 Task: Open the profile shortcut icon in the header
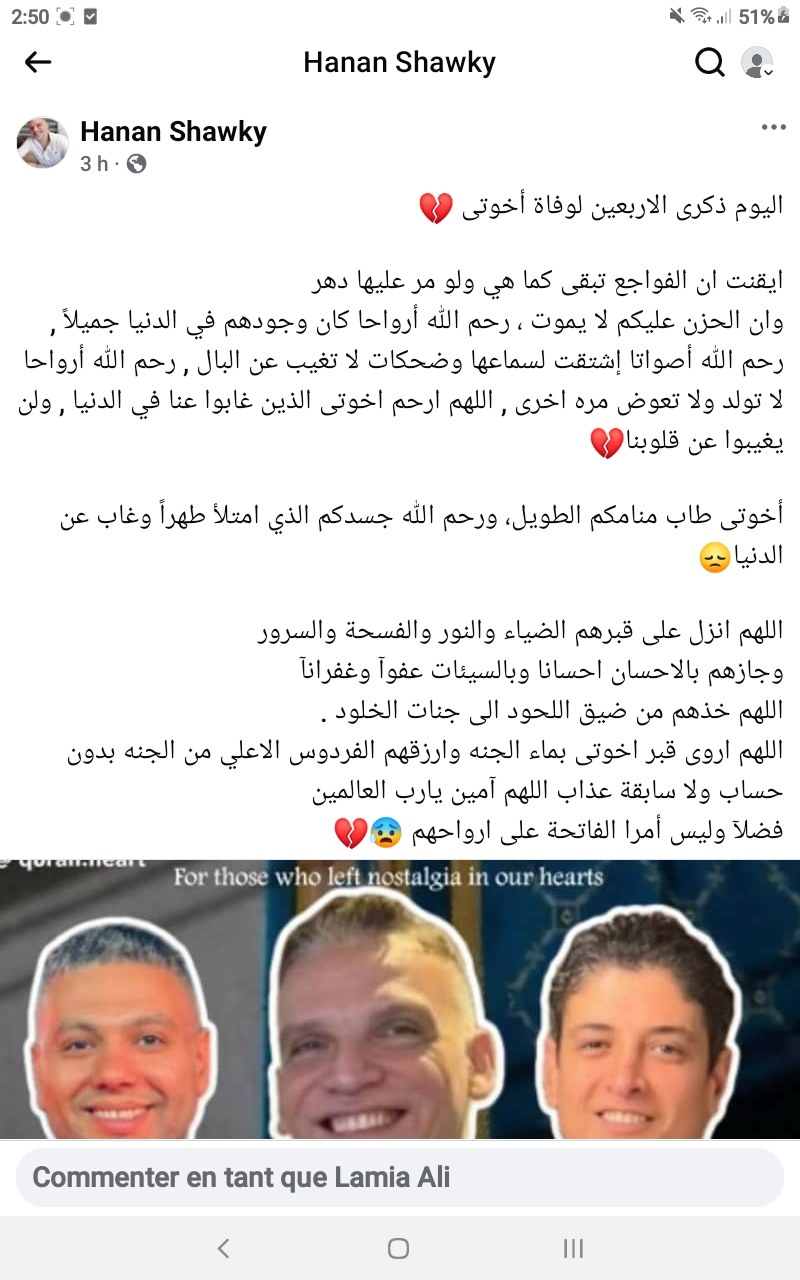[757, 62]
